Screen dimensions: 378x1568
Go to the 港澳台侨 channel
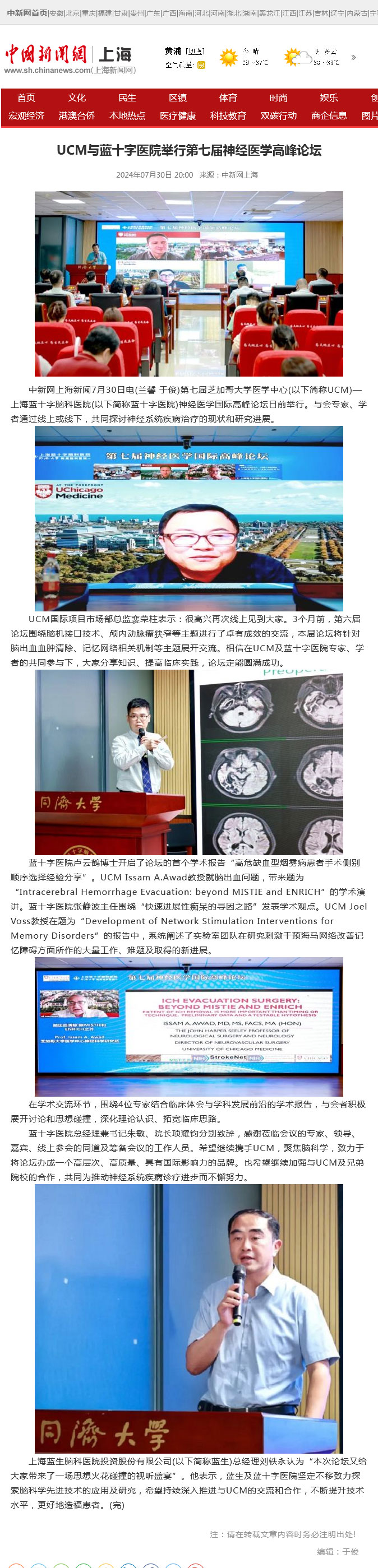click(x=77, y=115)
